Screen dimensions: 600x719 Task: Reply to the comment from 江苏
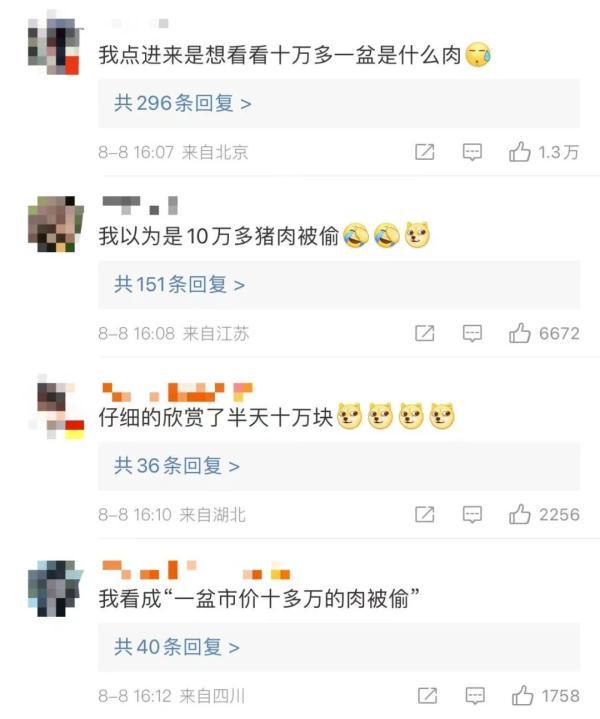pos(472,334)
